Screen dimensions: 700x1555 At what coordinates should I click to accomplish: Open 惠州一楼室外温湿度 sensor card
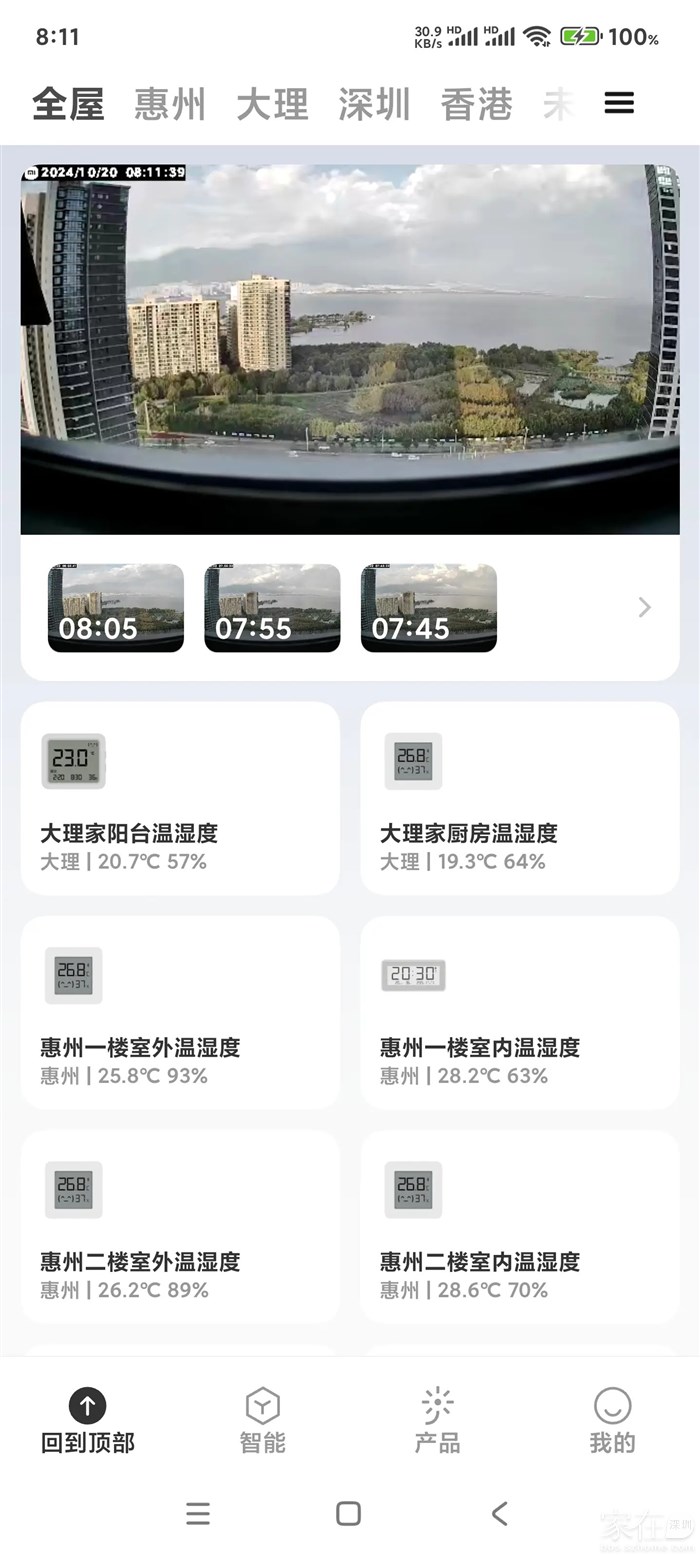(180, 1012)
